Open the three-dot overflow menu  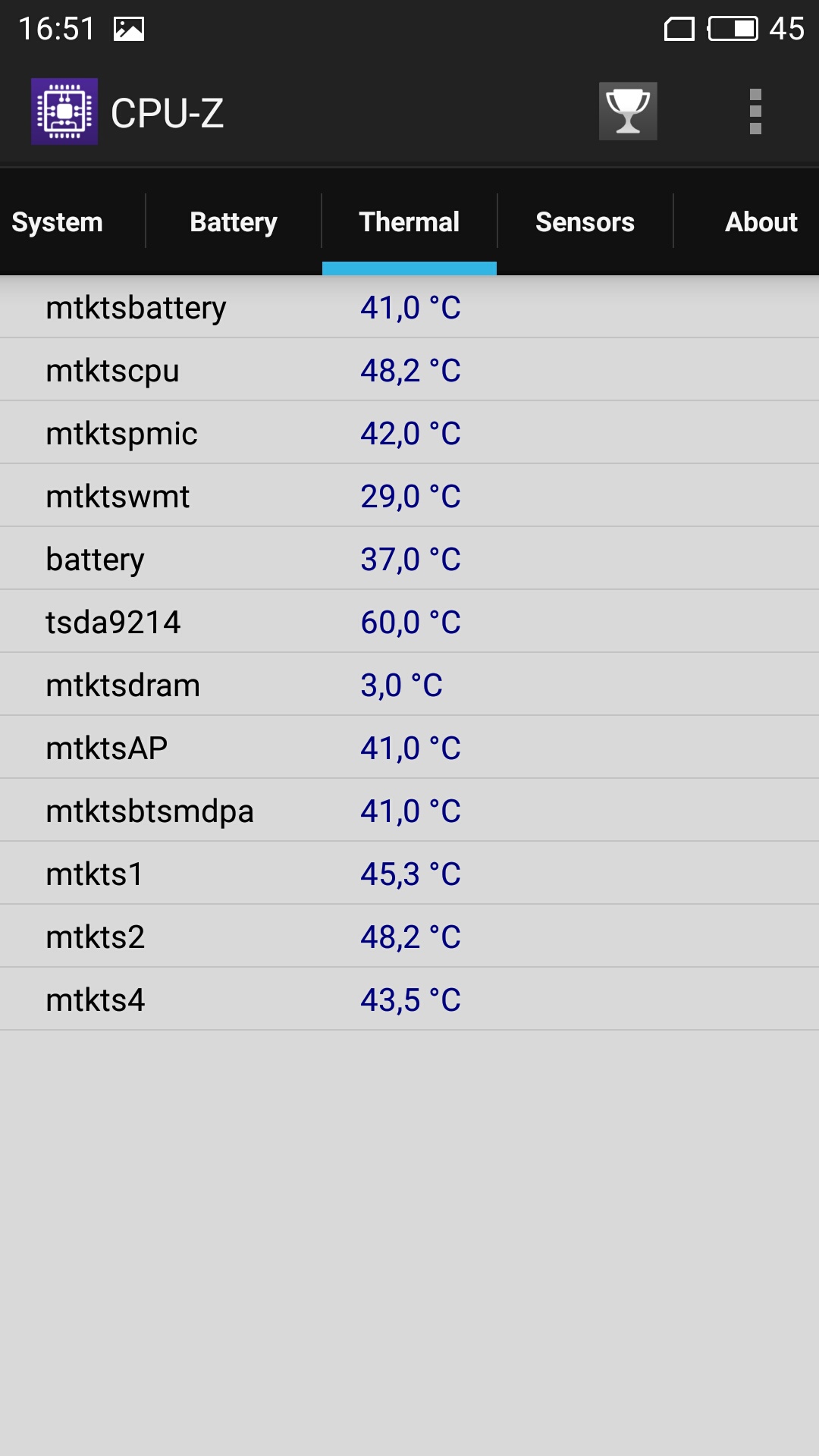(755, 111)
